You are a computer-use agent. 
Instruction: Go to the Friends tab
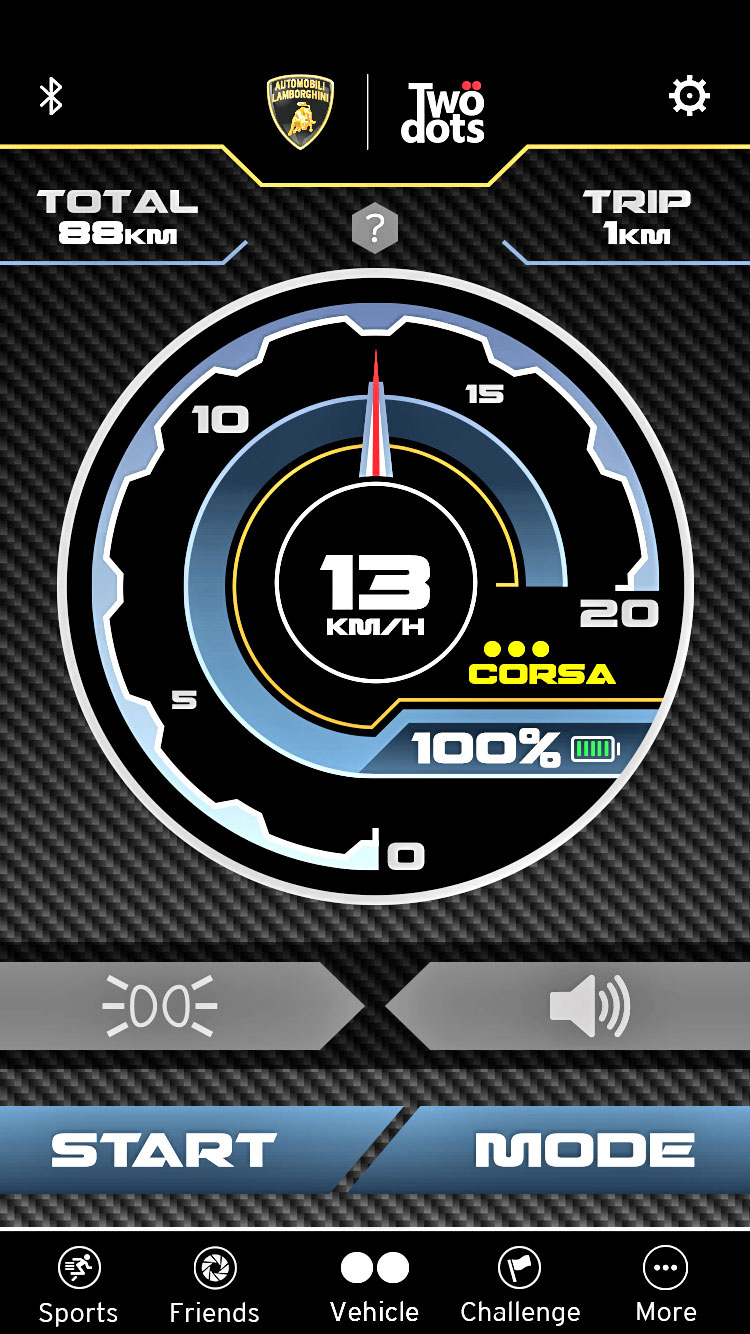pos(214,1285)
